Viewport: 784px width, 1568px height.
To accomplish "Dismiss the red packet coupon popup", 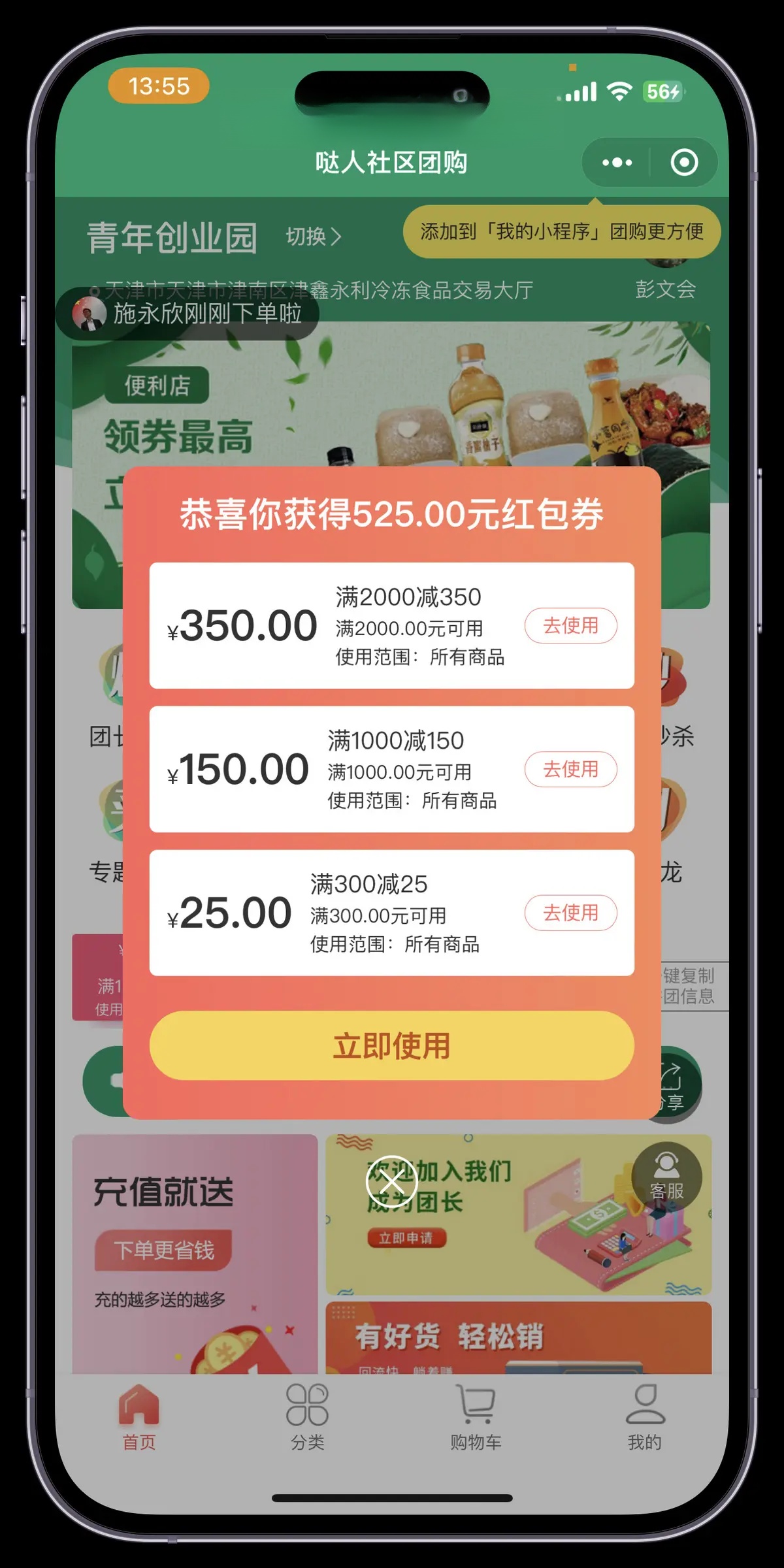I will 391,1181.
